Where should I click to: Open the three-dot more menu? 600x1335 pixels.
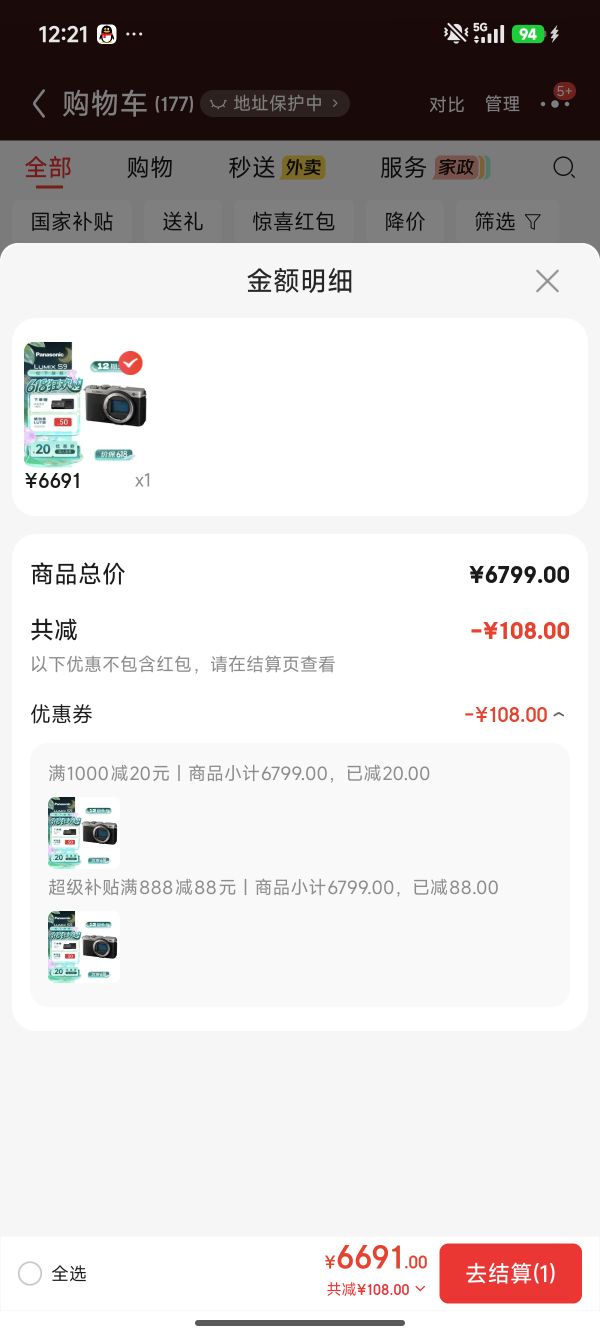coord(555,103)
